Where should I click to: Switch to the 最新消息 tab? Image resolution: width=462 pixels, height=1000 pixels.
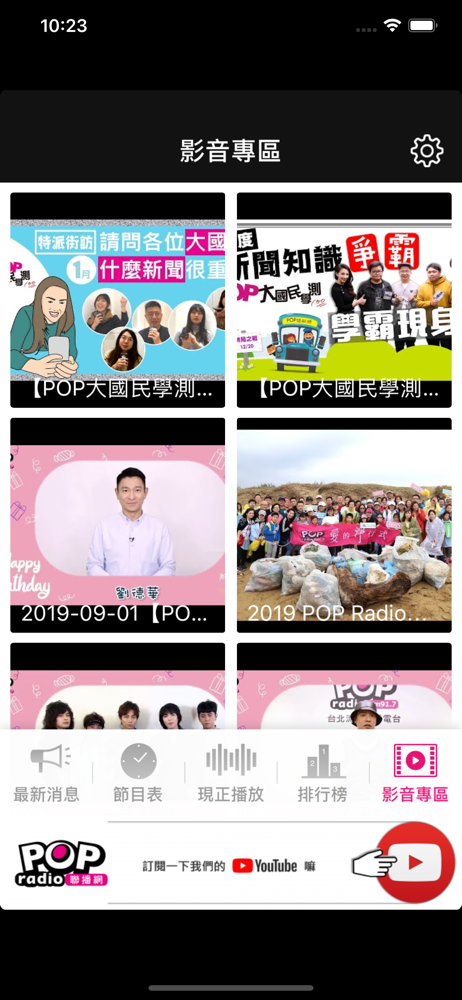point(47,773)
